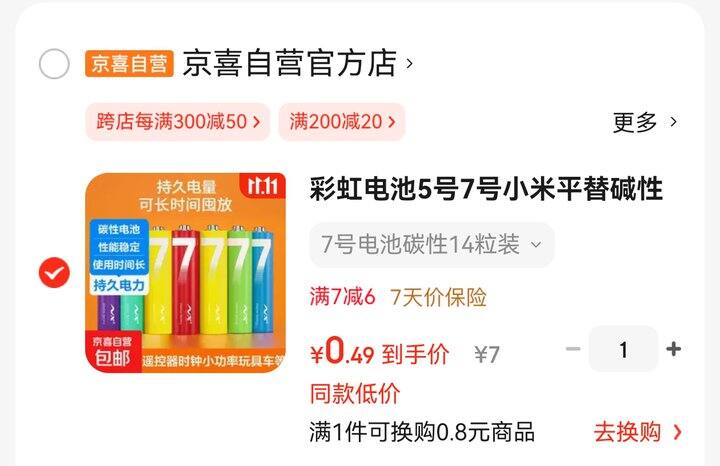Open the 京喜自营官方店 store page
This screenshot has height=466, width=720.
pyautogui.click(x=298, y=63)
